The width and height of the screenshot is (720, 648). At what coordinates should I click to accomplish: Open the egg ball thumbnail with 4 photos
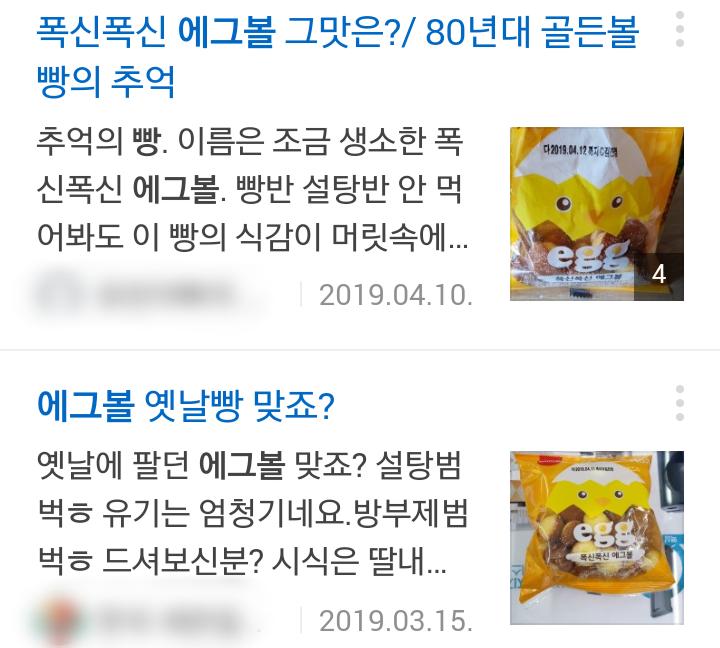[x=597, y=214]
